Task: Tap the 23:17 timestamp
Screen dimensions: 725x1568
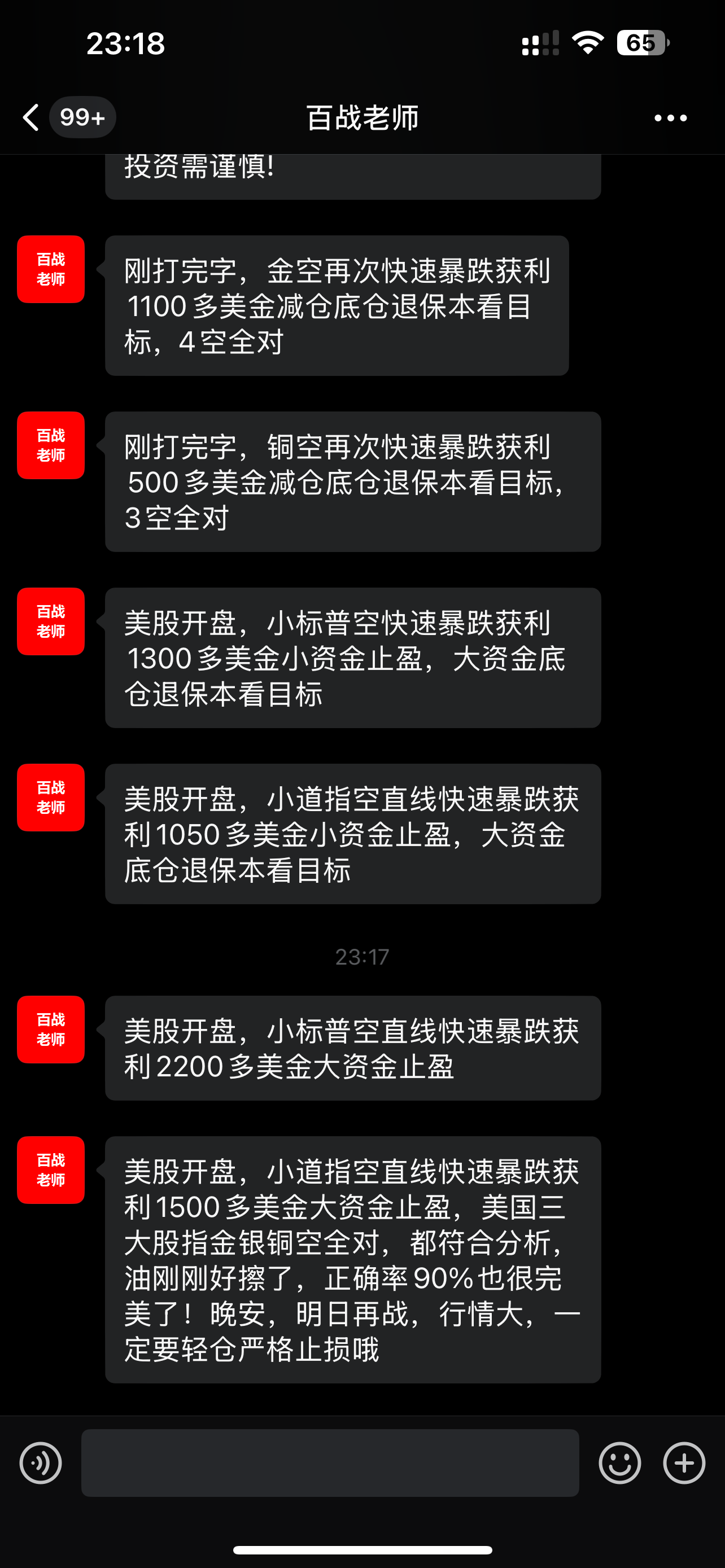Action: pos(362,956)
